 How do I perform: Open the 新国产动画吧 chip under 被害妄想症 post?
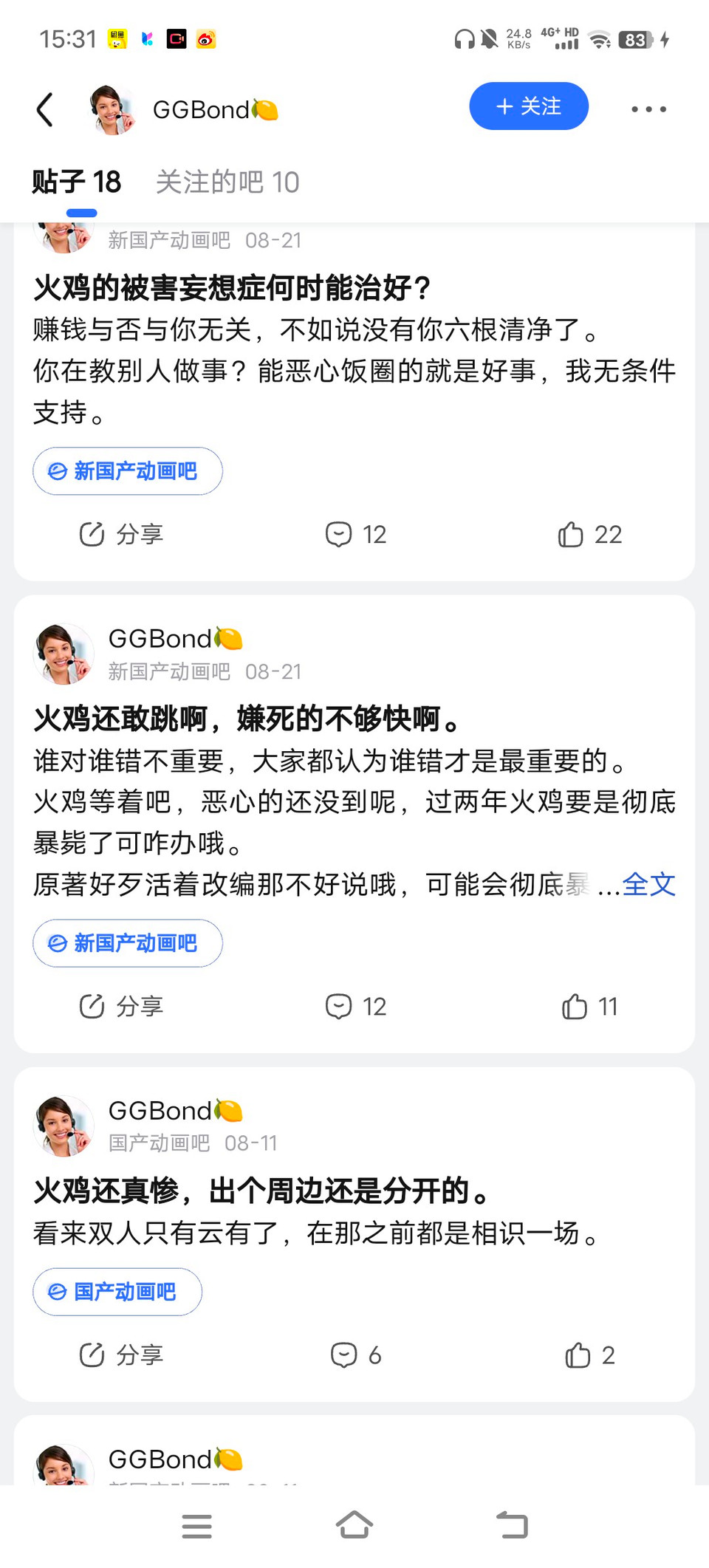(127, 471)
